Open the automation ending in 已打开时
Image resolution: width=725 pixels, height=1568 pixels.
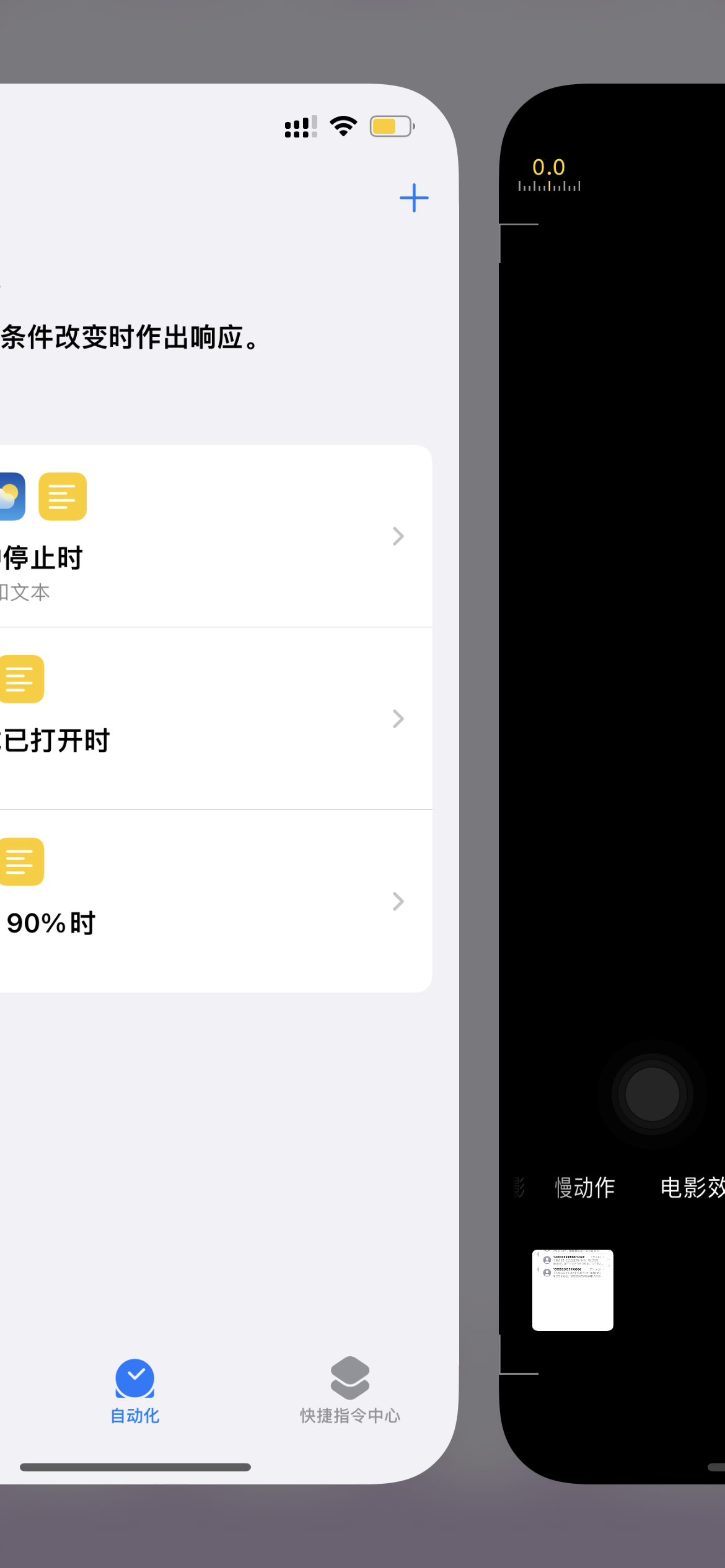click(x=211, y=718)
